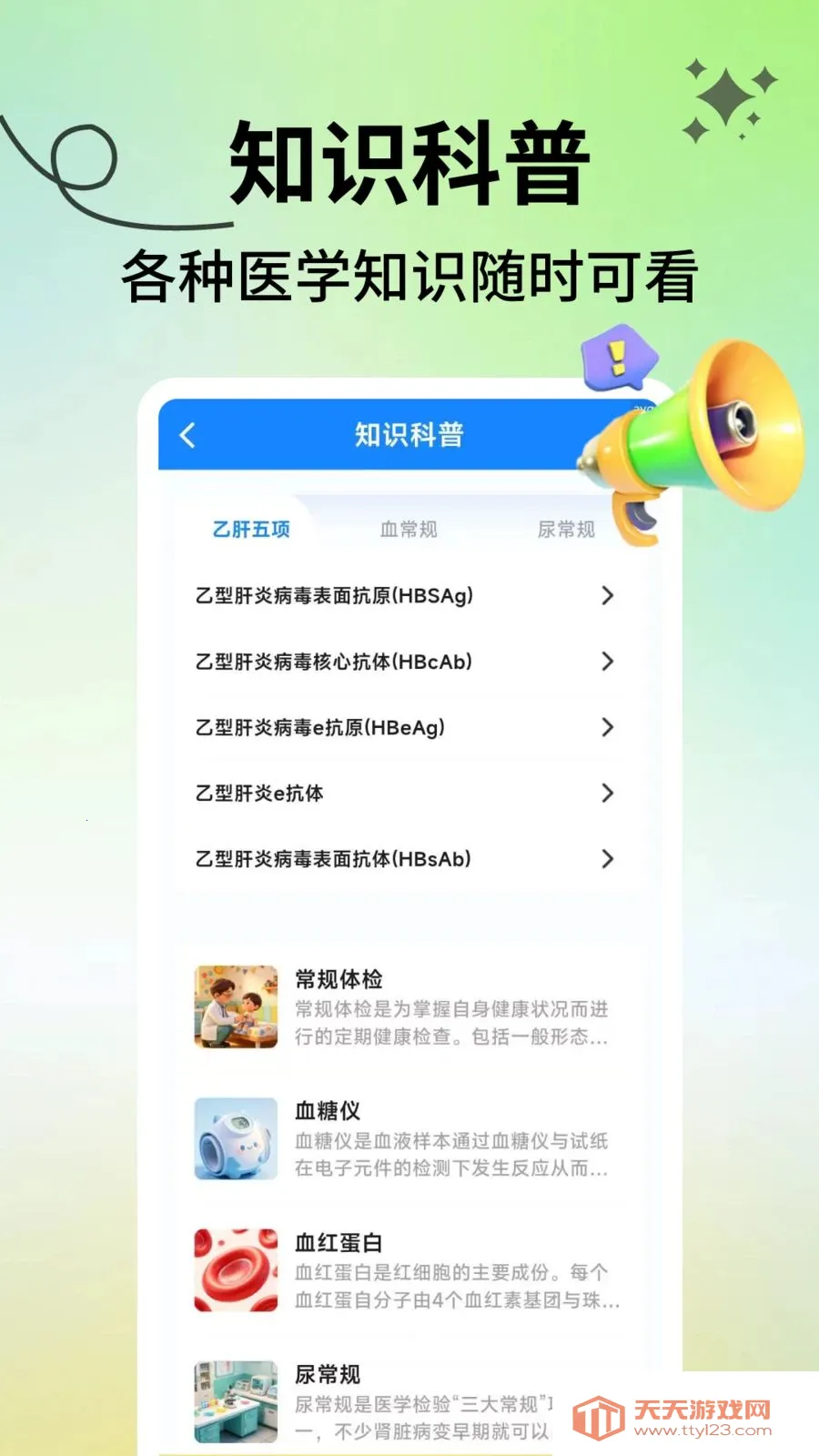Expand the HBcAb row chevron arrow
This screenshot has height=1456, width=819.
click(608, 662)
